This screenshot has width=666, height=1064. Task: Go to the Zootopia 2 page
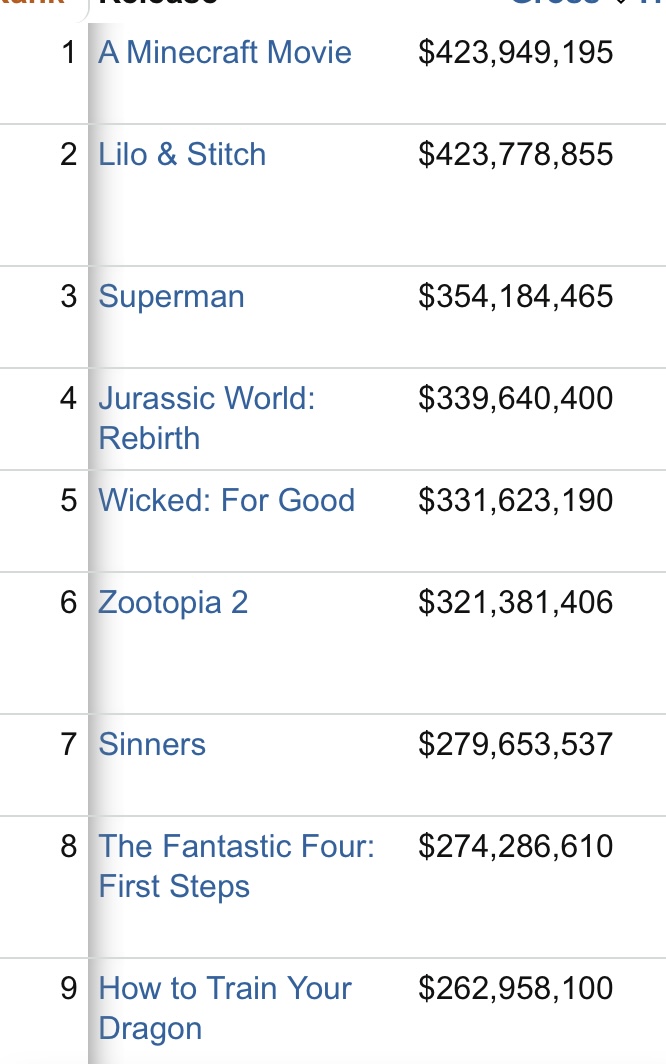click(174, 603)
